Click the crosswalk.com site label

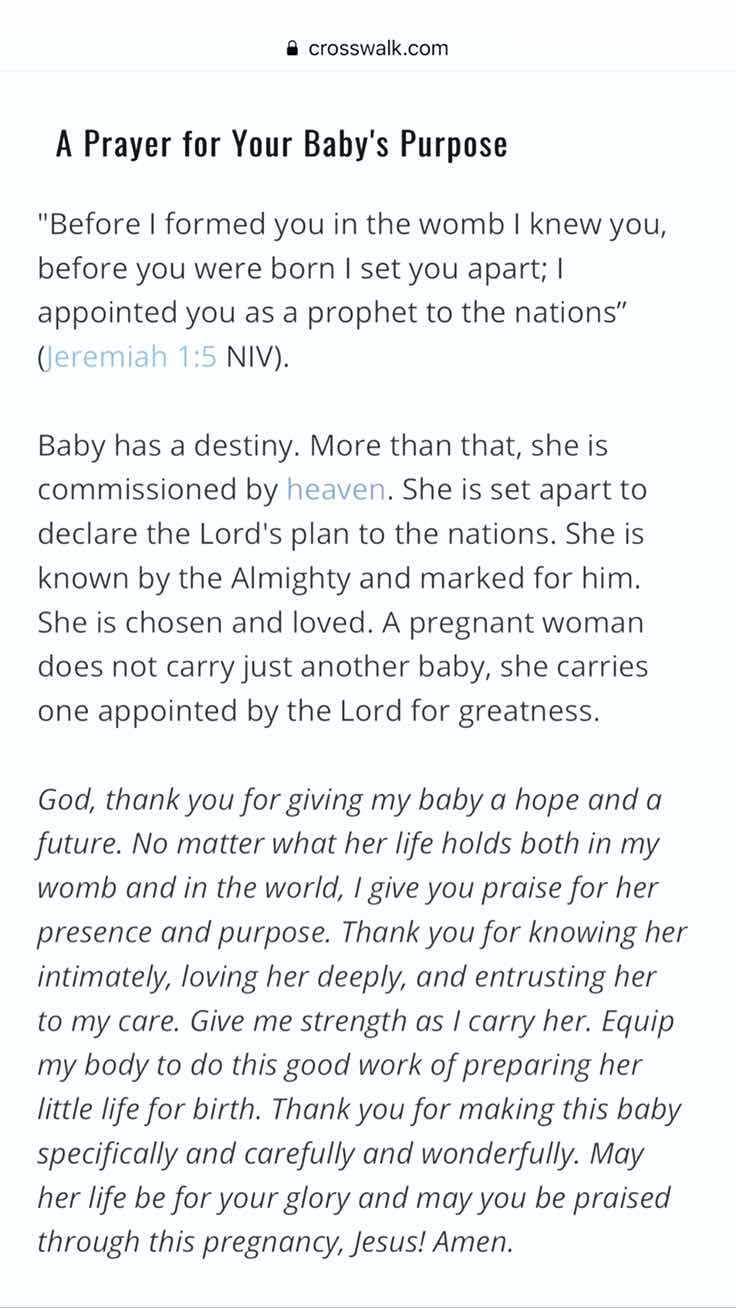point(378,48)
